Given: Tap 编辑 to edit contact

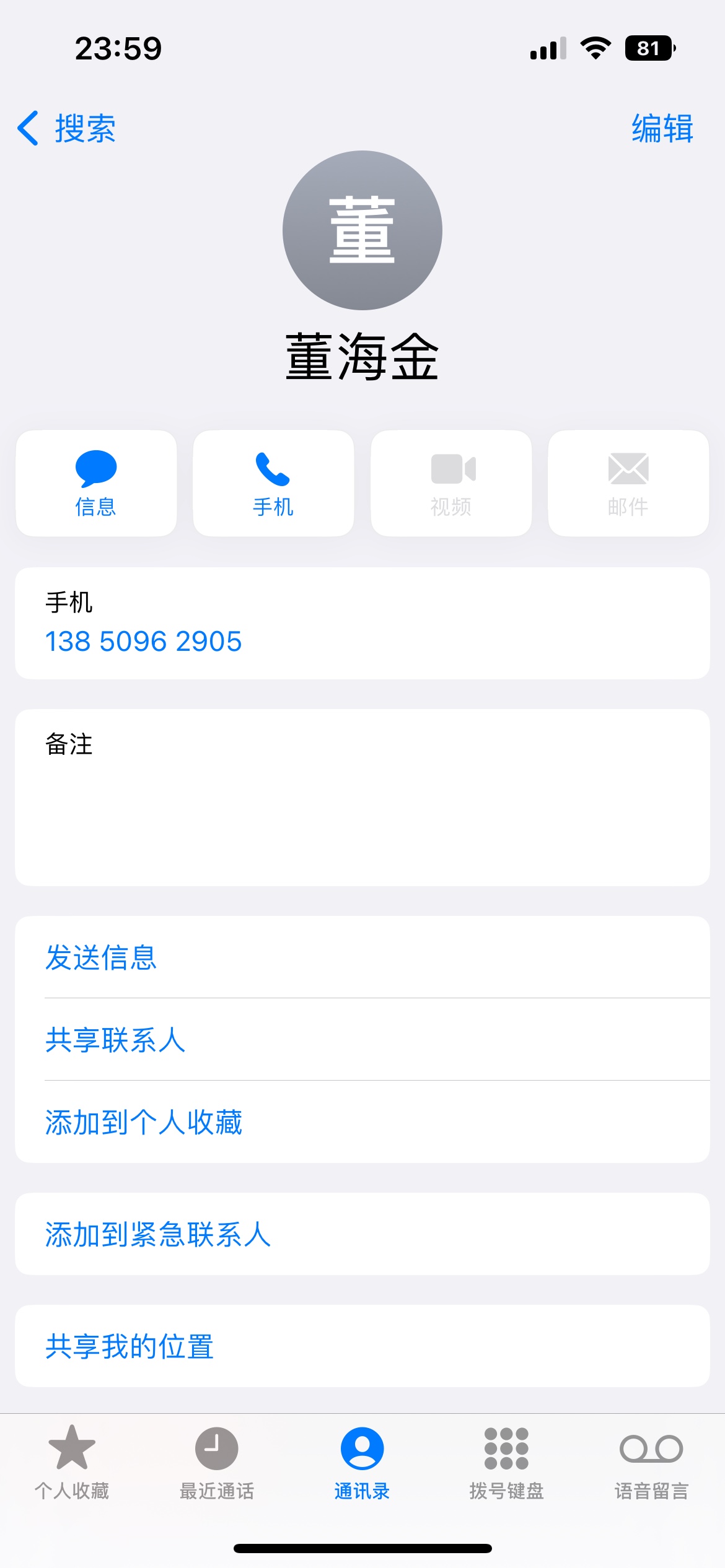Looking at the screenshot, I should coord(662,129).
